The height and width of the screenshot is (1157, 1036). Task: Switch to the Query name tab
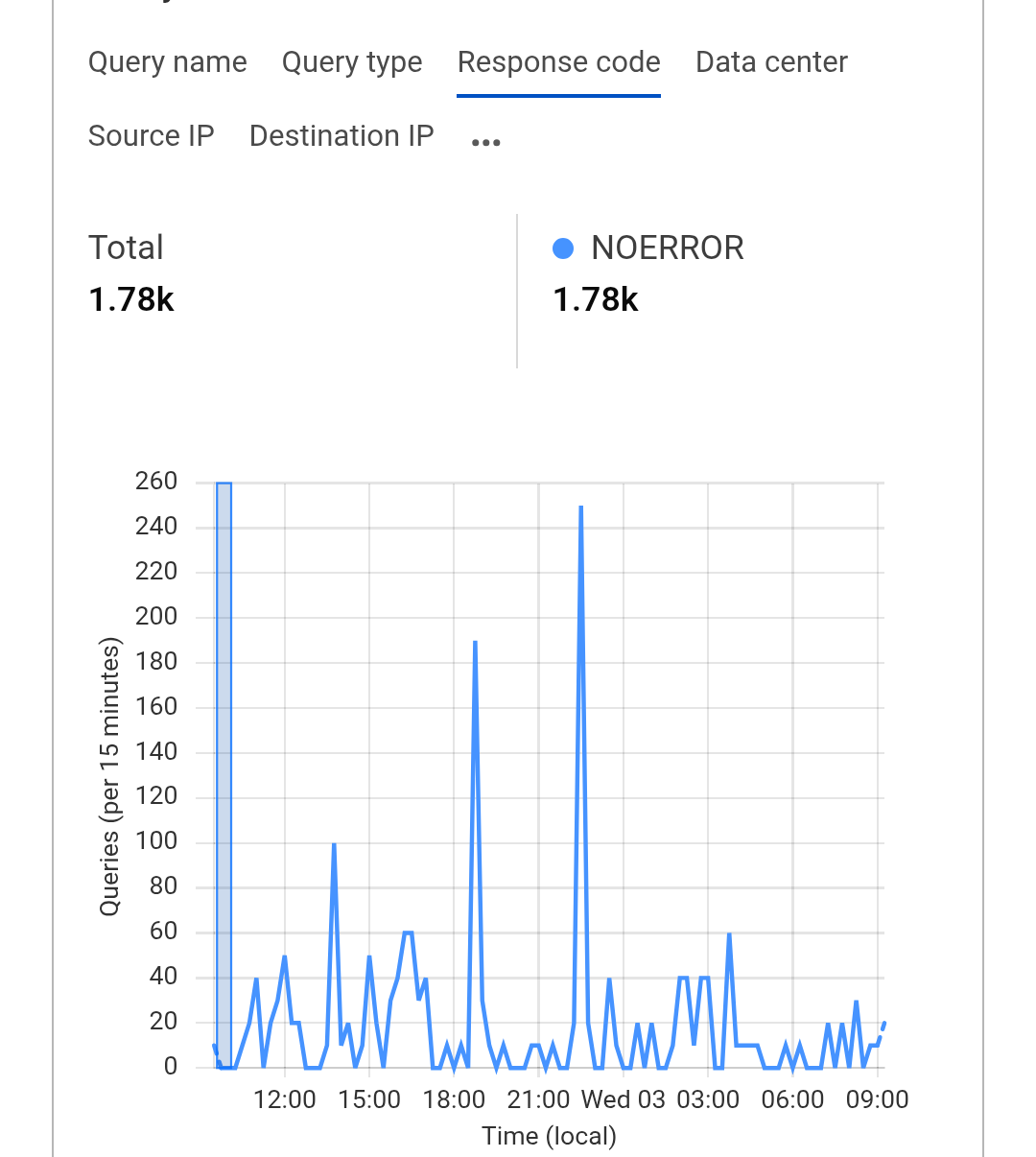point(167,62)
